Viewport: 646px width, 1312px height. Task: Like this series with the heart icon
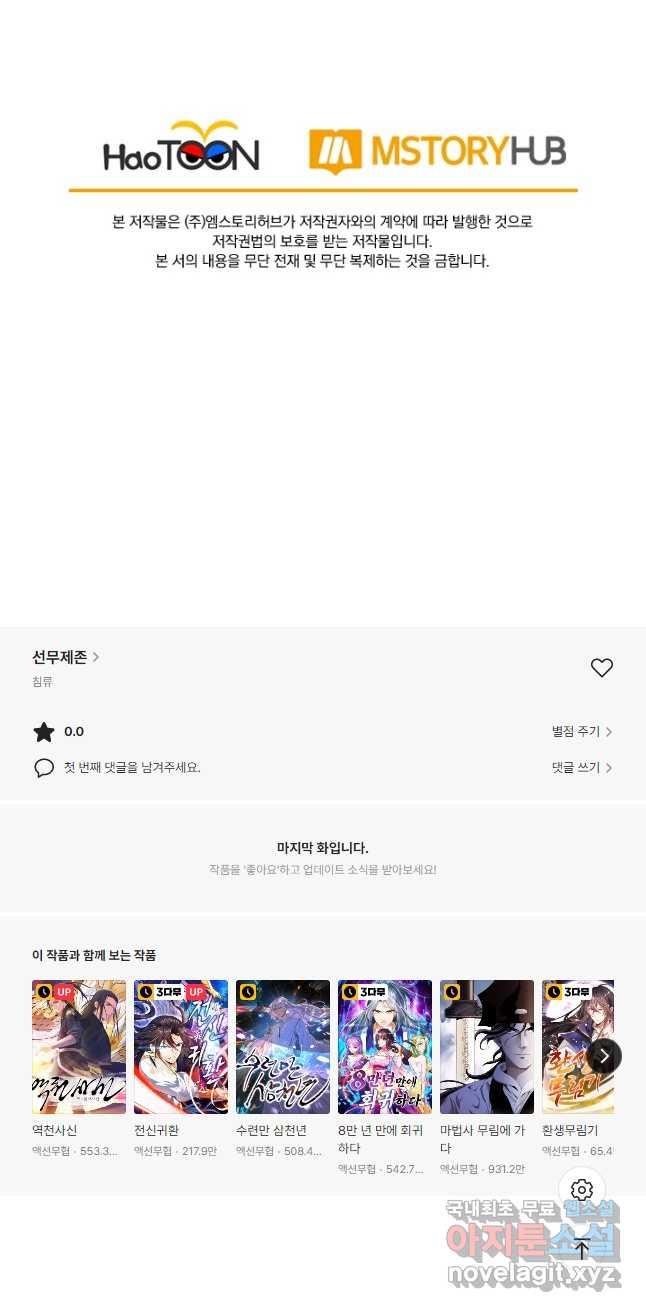coord(601,668)
